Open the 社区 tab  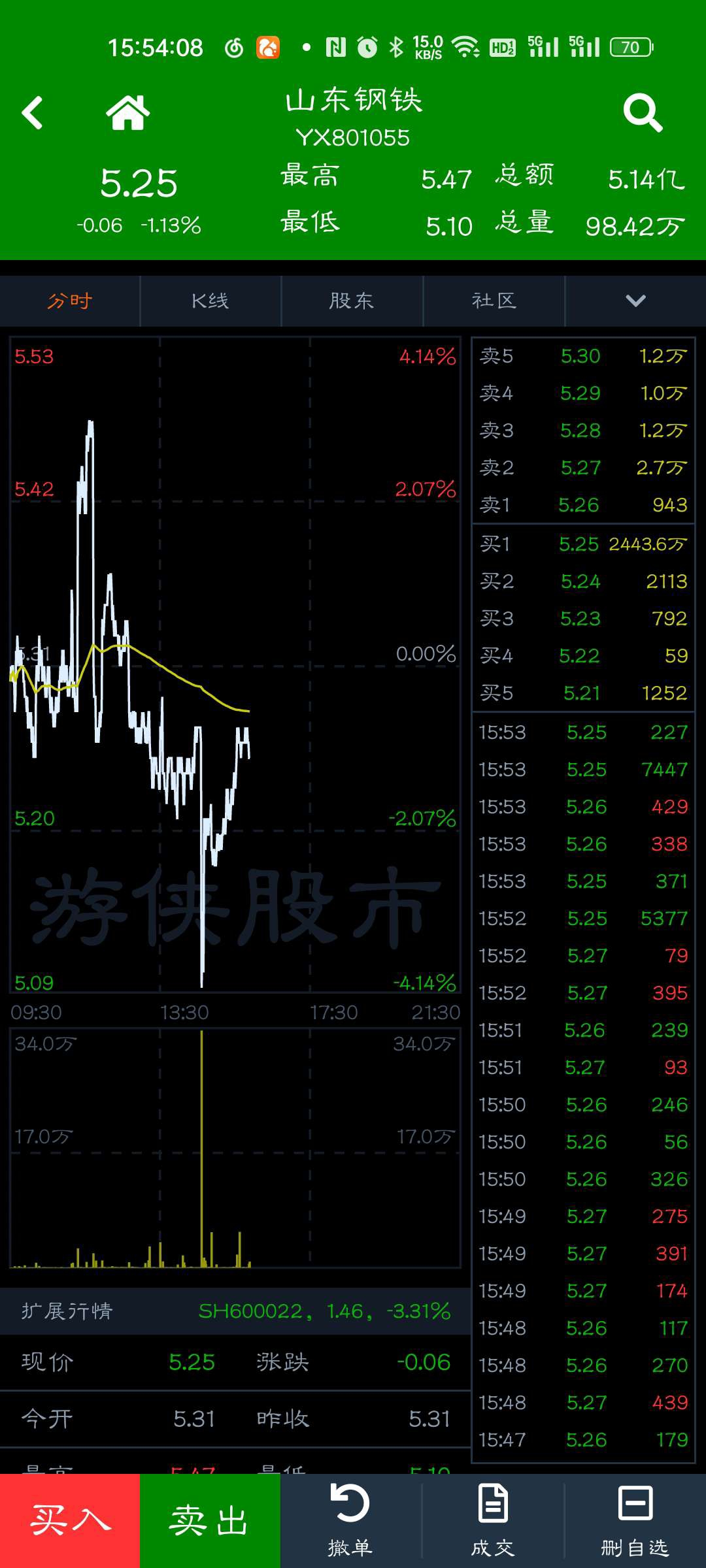click(x=494, y=301)
